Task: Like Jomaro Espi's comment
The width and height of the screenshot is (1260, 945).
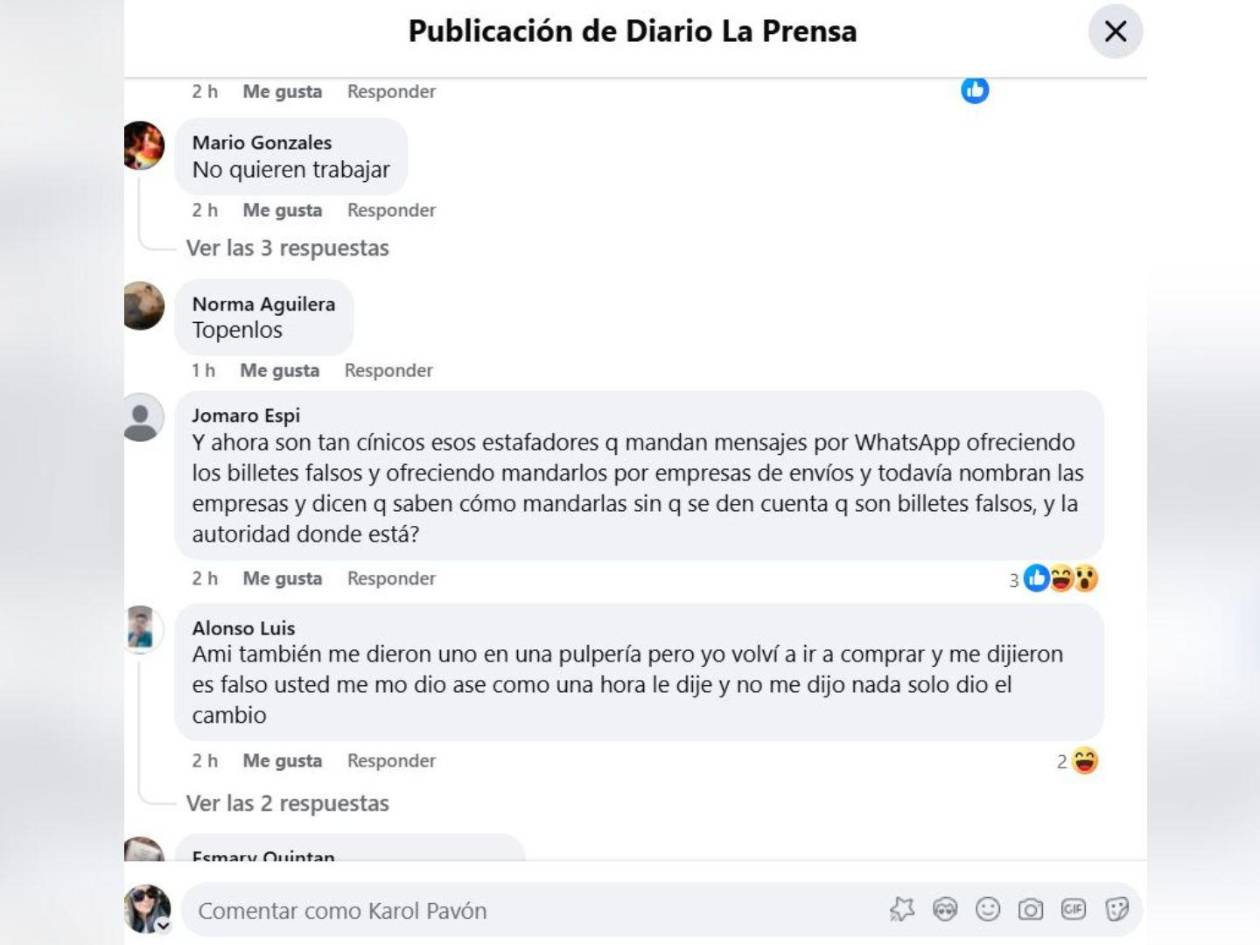Action: point(282,578)
